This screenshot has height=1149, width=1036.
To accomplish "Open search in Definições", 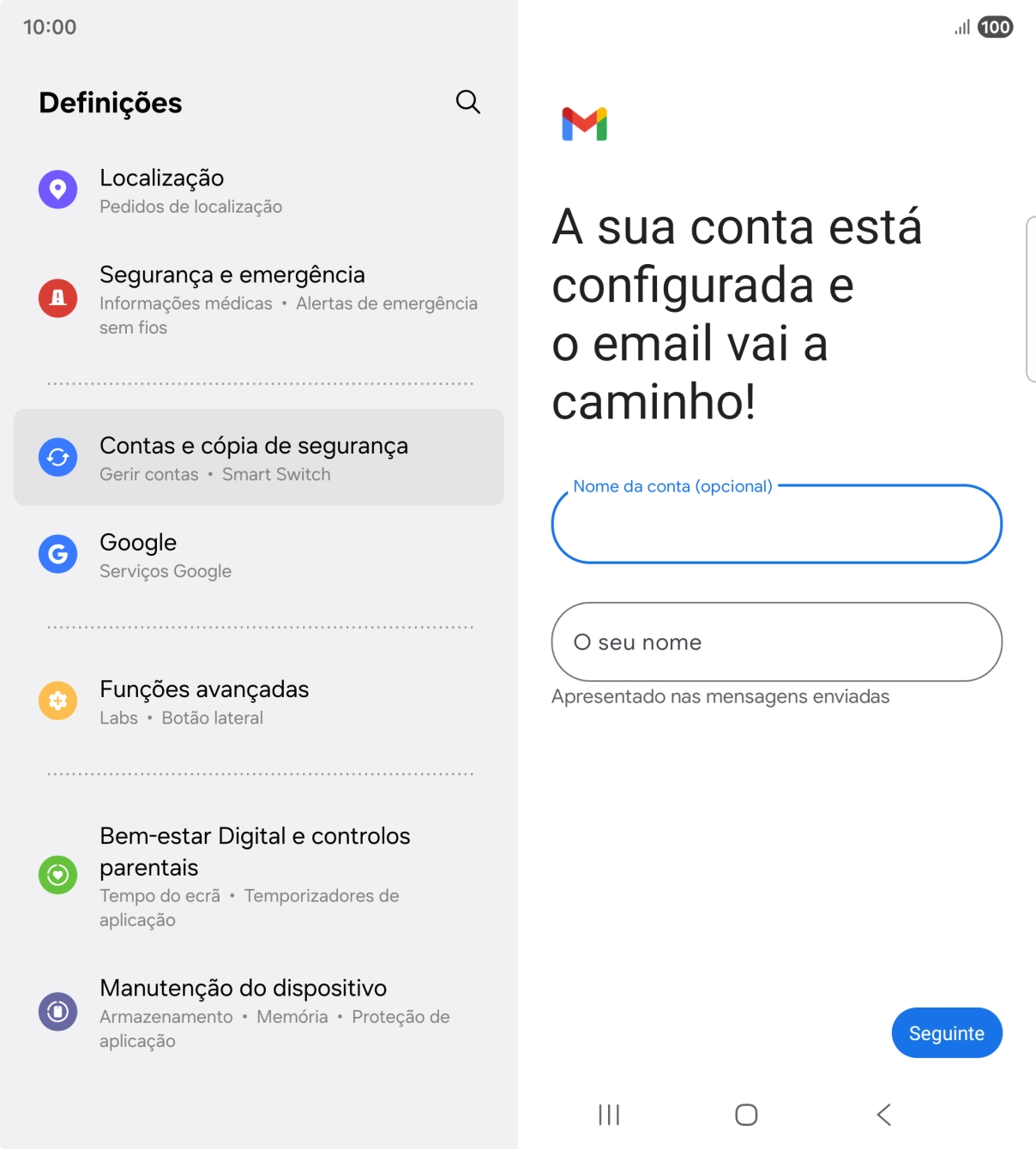I will point(467,101).
